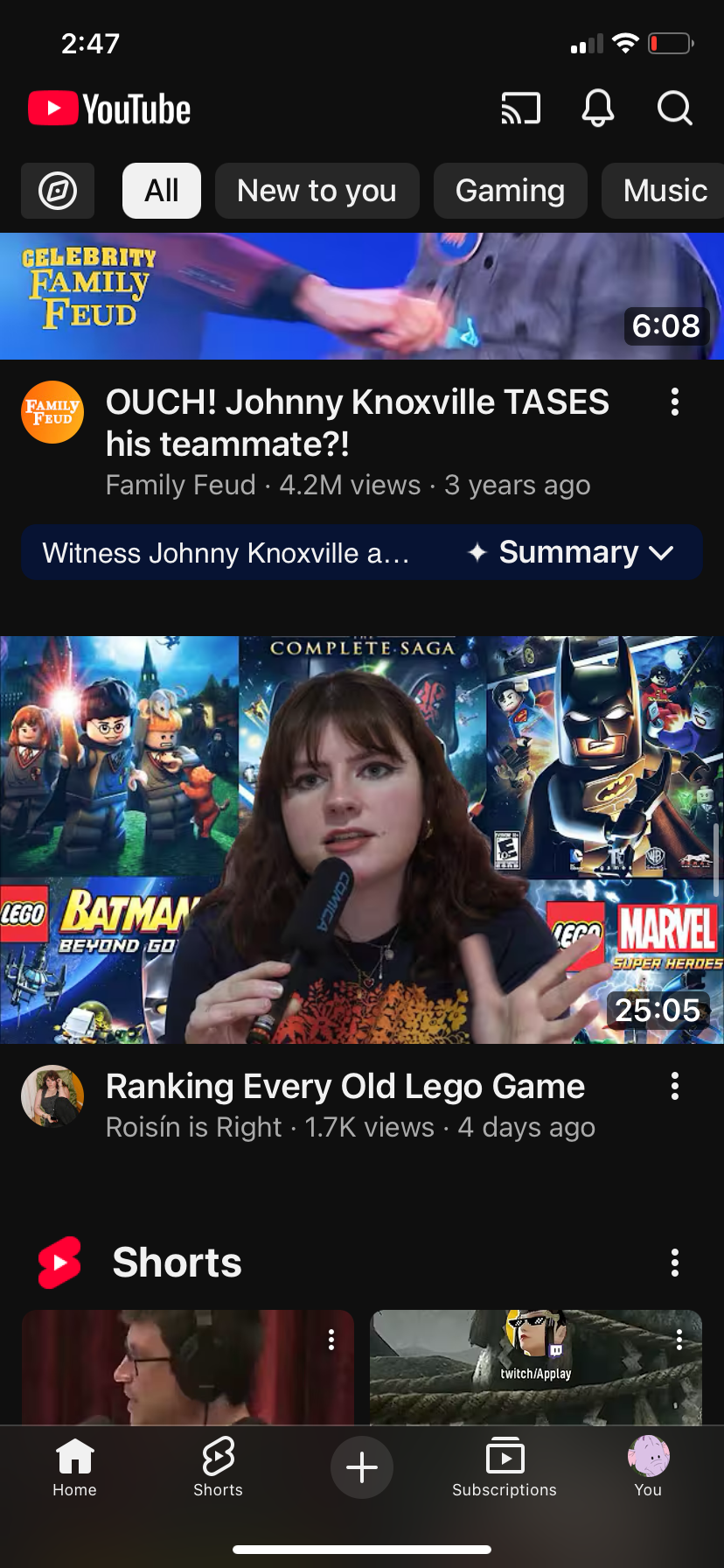Expand the video Summary
The image size is (724, 1568).
click(x=572, y=553)
